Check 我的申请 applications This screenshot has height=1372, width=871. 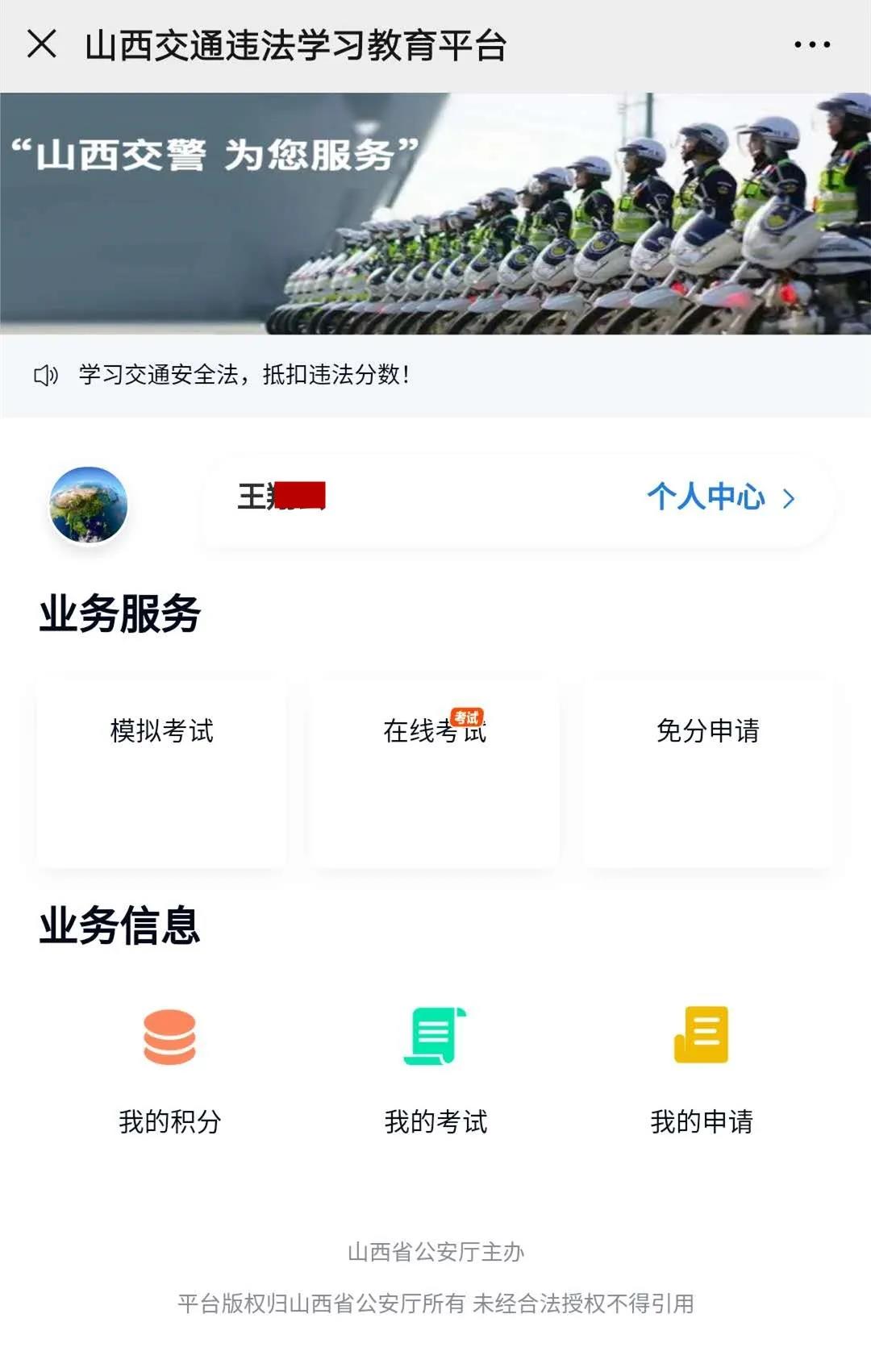click(702, 1068)
